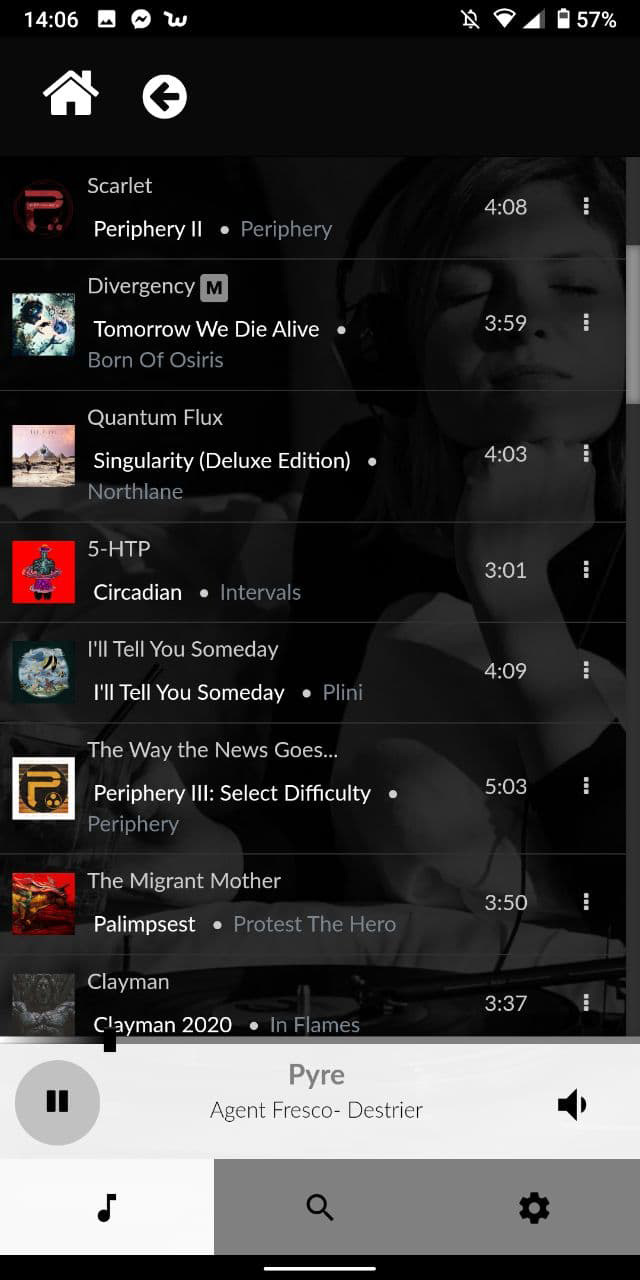640x1280 pixels.
Task: Play The Migrant Mother track
Action: pos(250,903)
